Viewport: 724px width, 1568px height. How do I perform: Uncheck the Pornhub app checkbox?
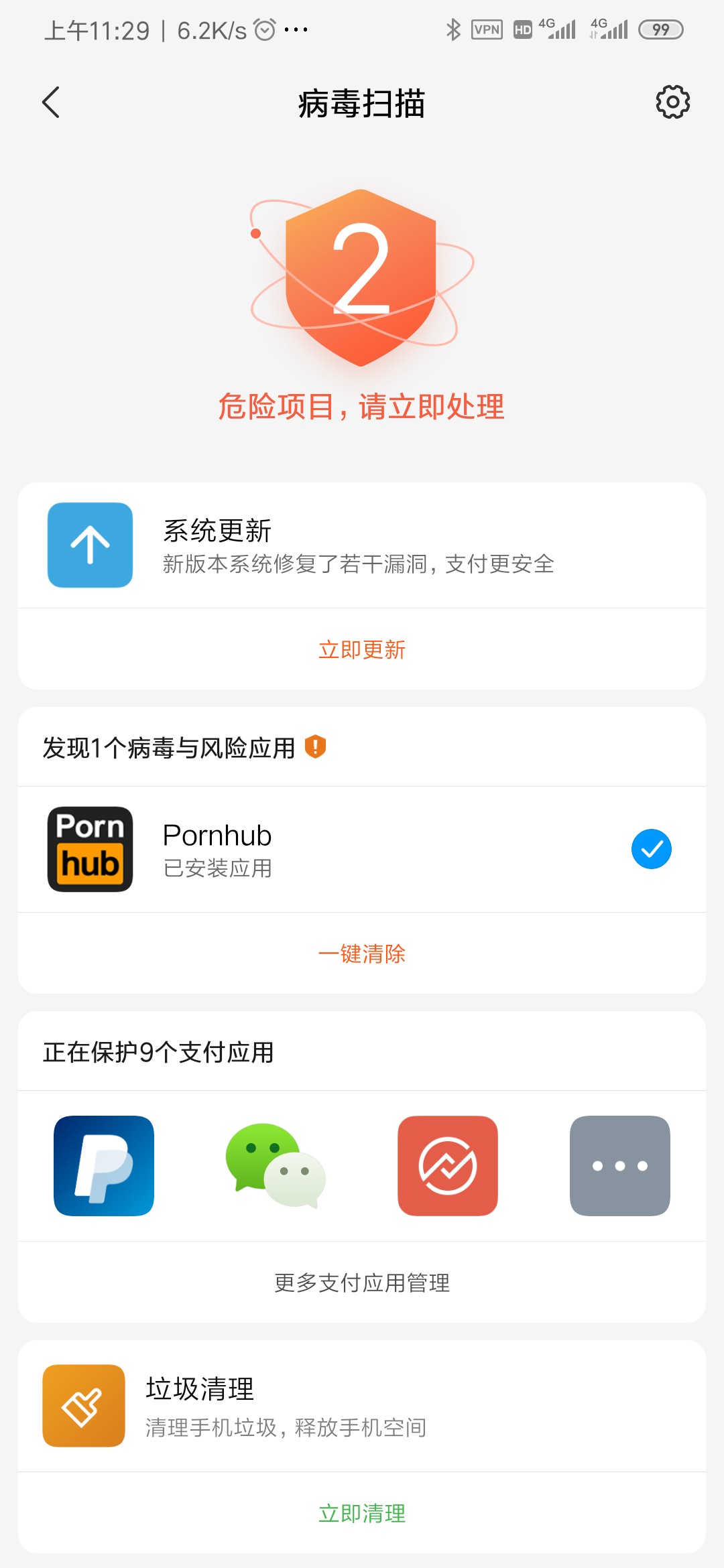[651, 849]
